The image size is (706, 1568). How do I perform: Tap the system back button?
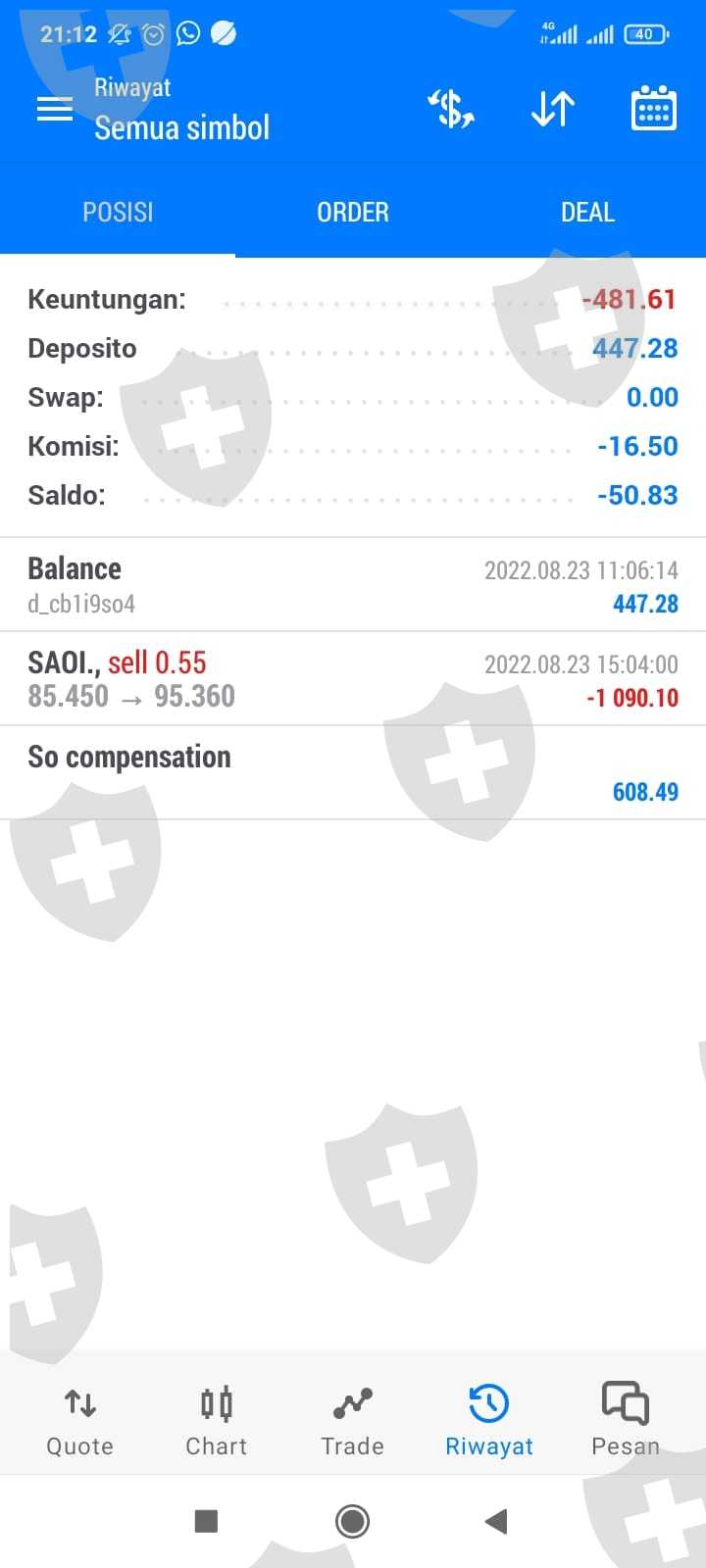point(496,1521)
